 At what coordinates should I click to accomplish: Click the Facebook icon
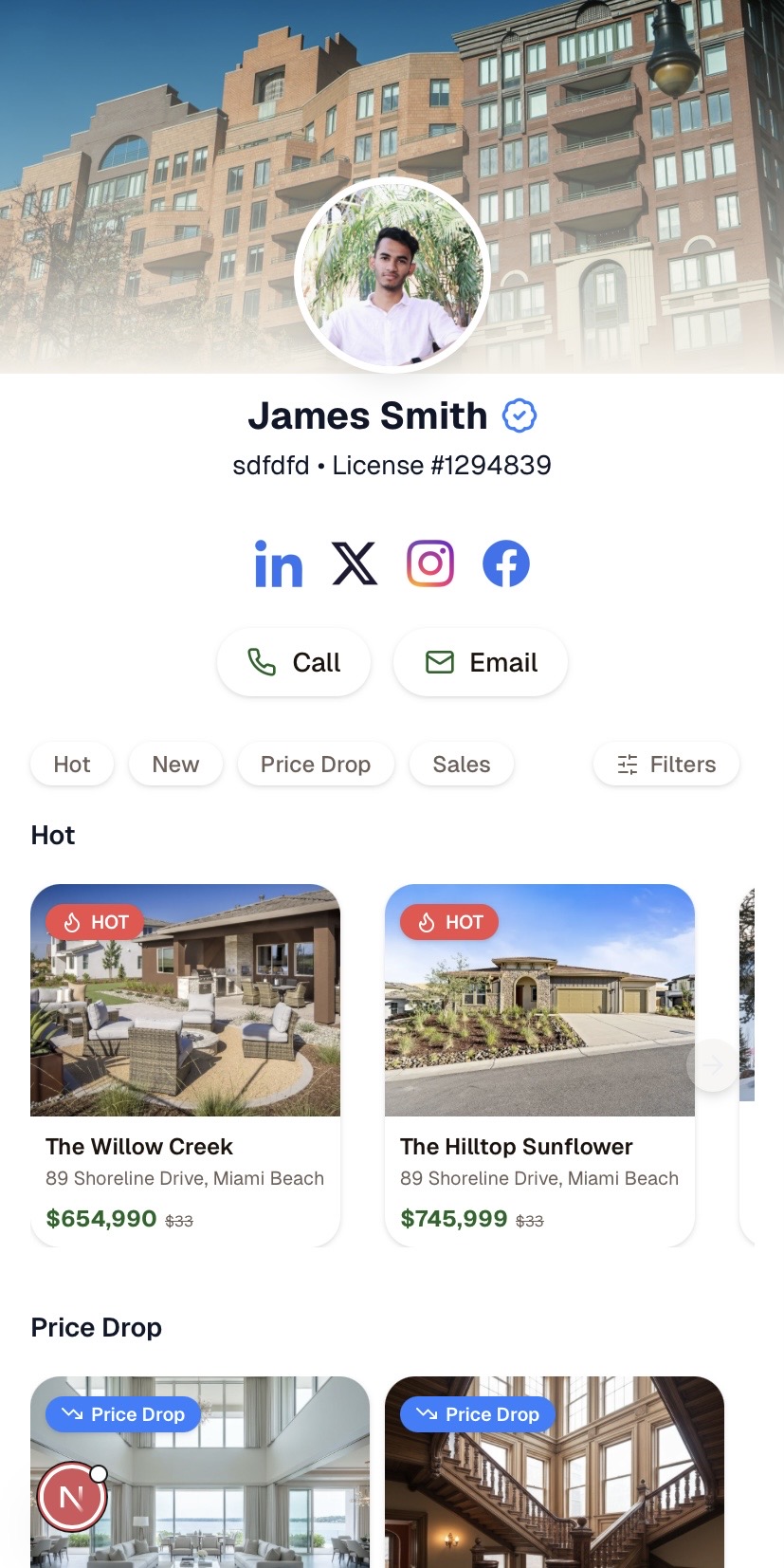pyautogui.click(x=506, y=563)
